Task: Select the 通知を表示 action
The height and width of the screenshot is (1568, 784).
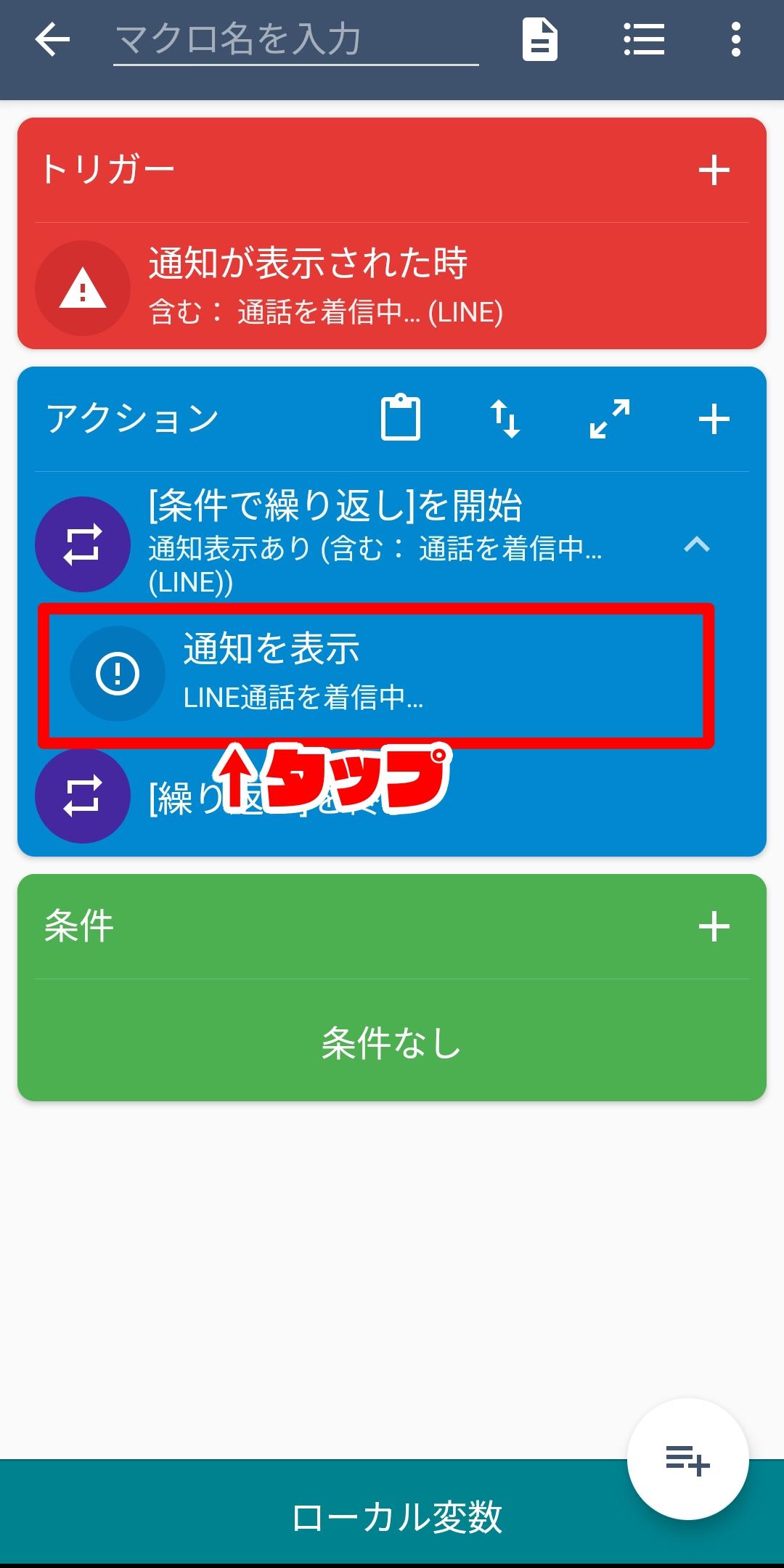Action: (376, 674)
